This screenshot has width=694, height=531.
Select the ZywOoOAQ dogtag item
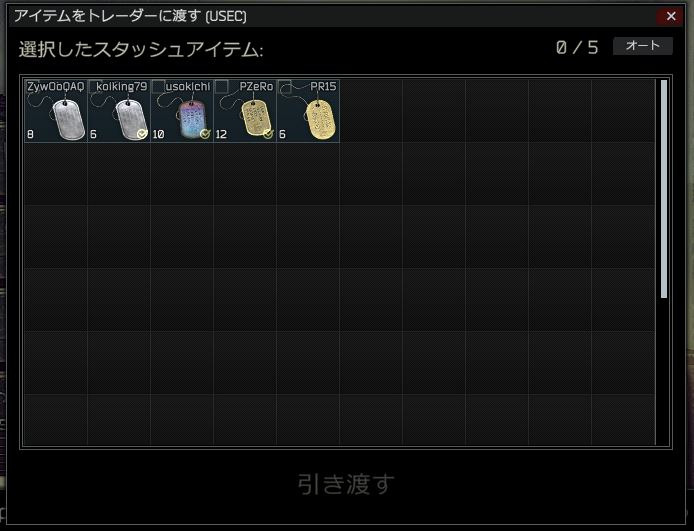coord(56,112)
